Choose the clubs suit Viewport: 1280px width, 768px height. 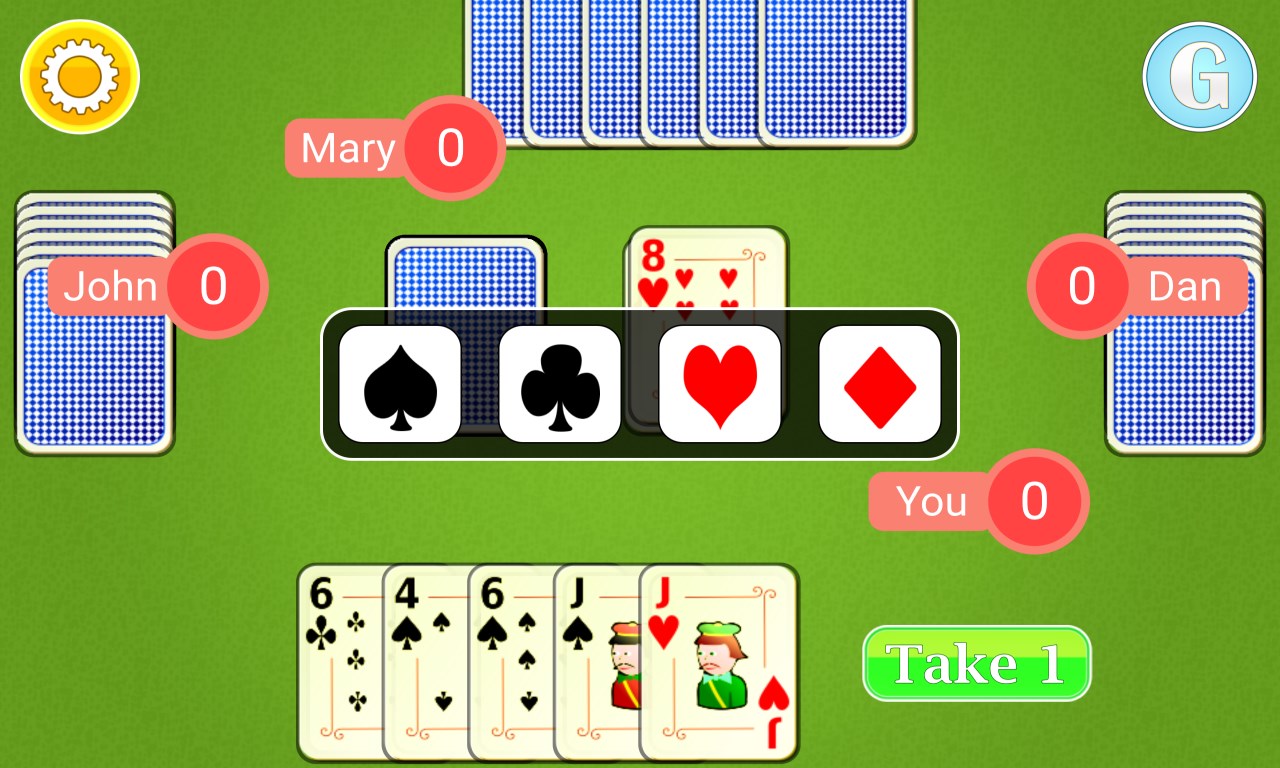[x=560, y=384]
